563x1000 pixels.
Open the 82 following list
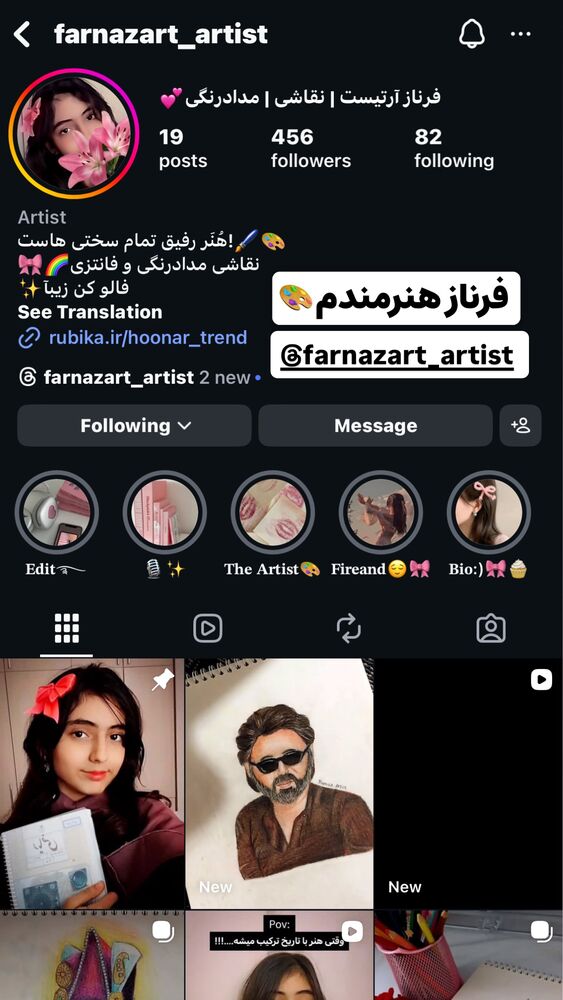pyautogui.click(x=454, y=148)
